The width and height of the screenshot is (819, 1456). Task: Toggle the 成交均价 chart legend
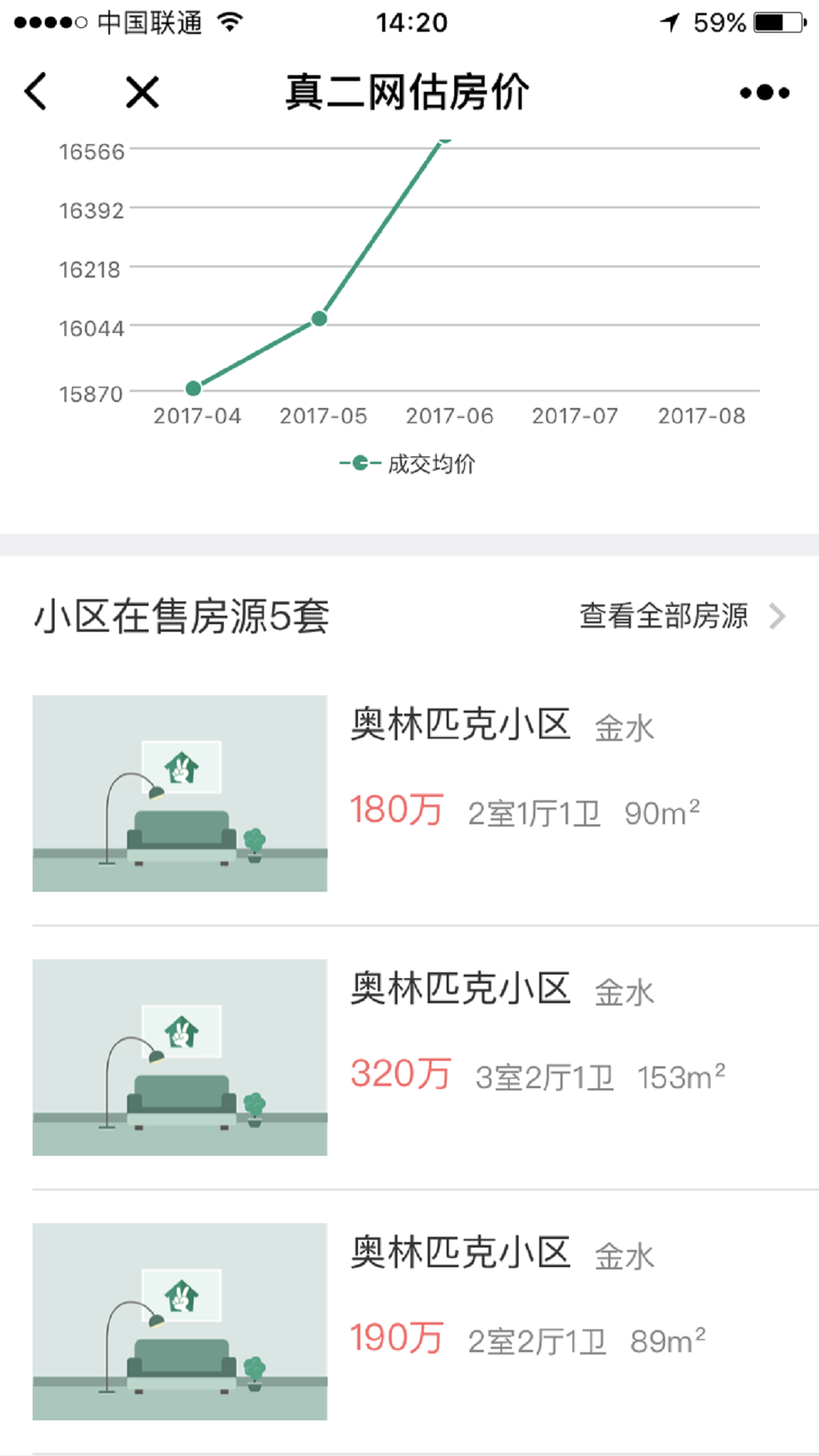tap(407, 463)
